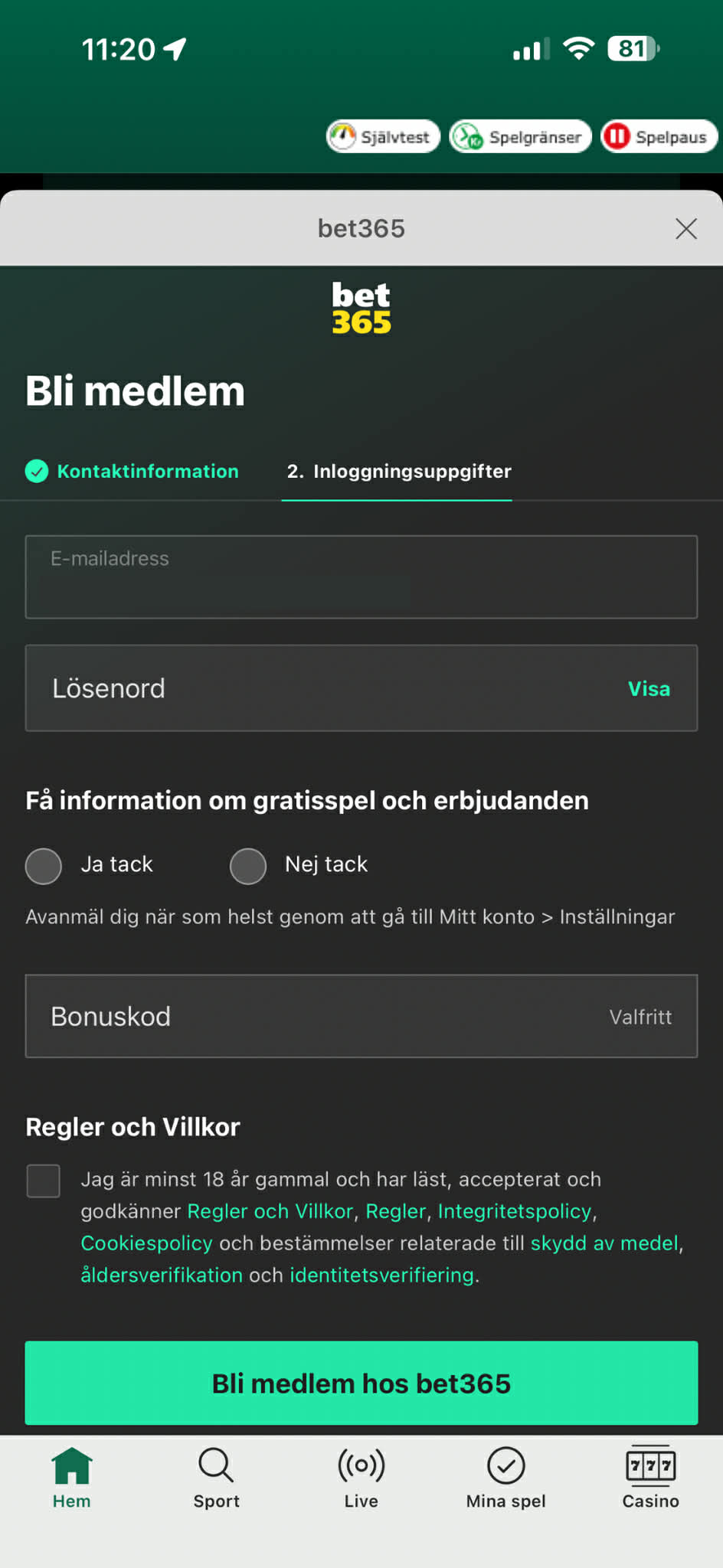The width and height of the screenshot is (723, 1568).
Task: Reveal password by clicking Visa
Action: (x=649, y=688)
